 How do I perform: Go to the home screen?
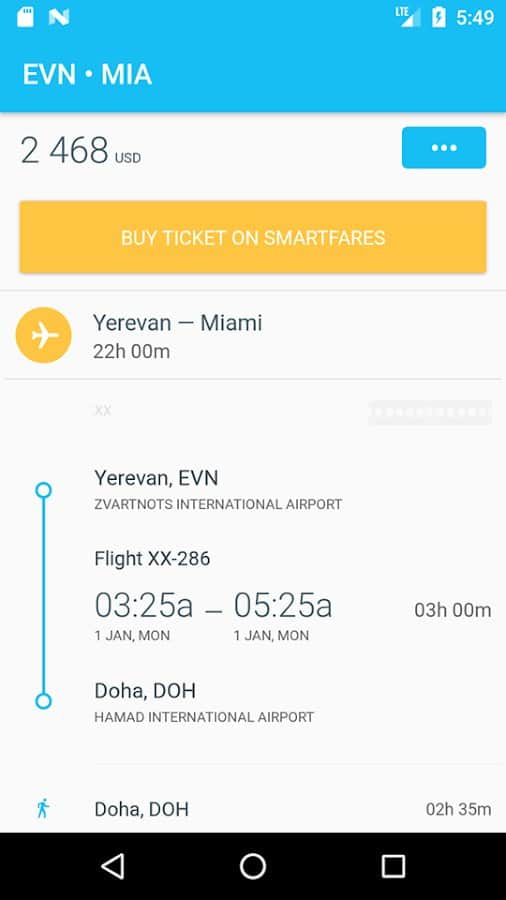253,866
